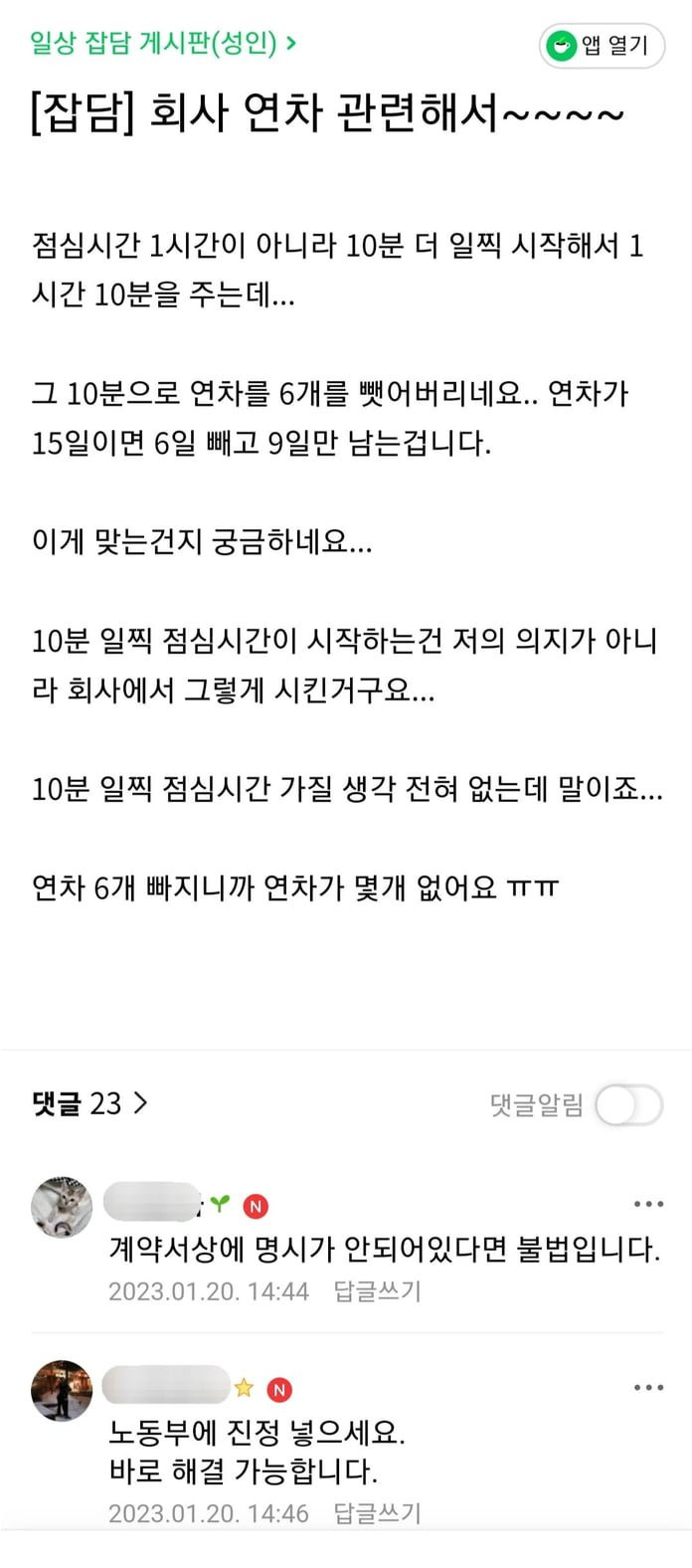692x1568 pixels.
Task: Toggle the 댓글알림 switch
Action: tap(628, 1105)
